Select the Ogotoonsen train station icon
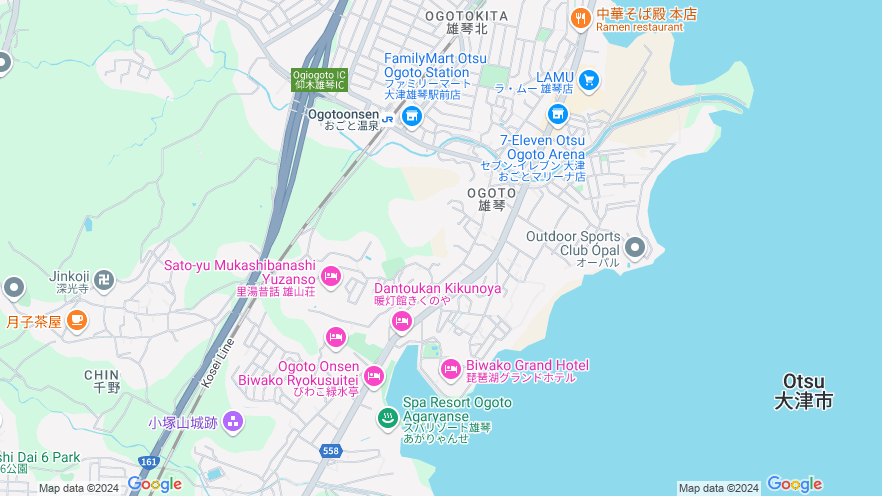Screen dimensions: 882x496 (387, 118)
